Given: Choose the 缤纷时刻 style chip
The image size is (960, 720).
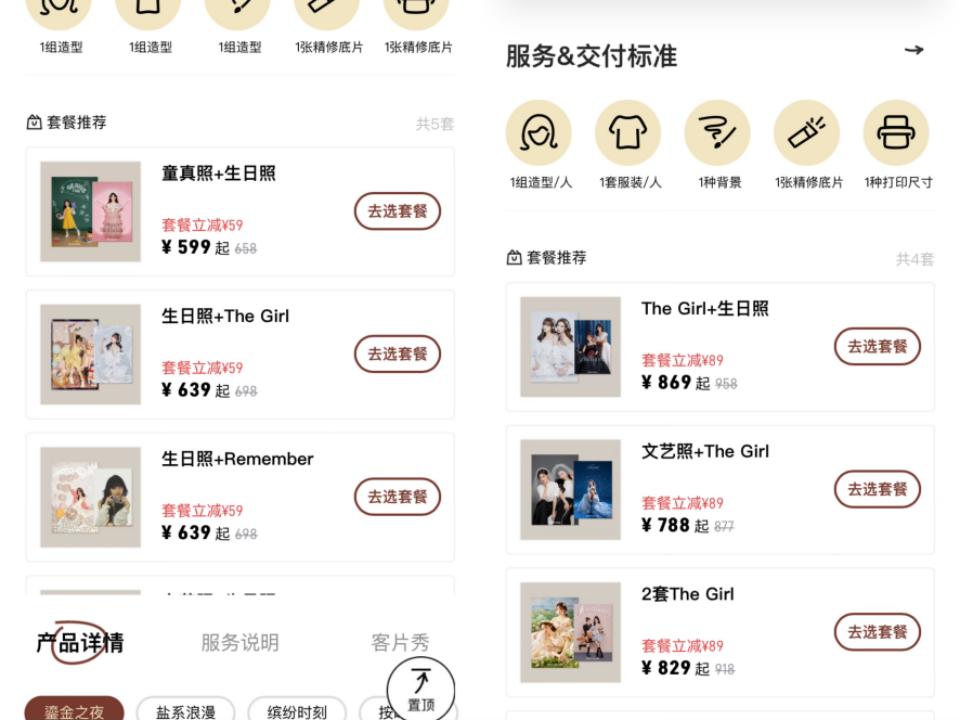Looking at the screenshot, I should pyautogui.click(x=296, y=710).
